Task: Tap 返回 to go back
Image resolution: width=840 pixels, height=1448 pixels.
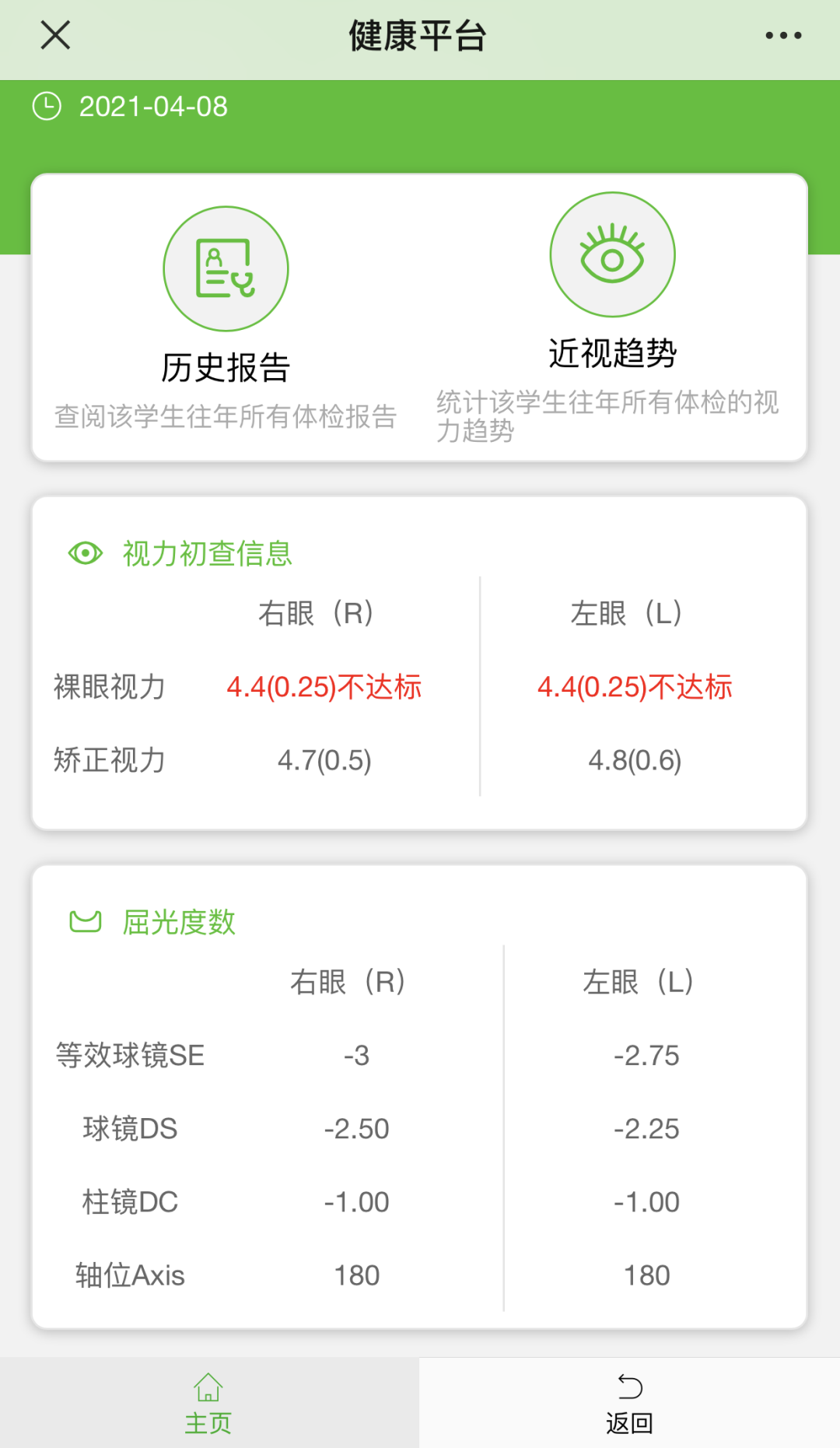Action: (629, 1403)
